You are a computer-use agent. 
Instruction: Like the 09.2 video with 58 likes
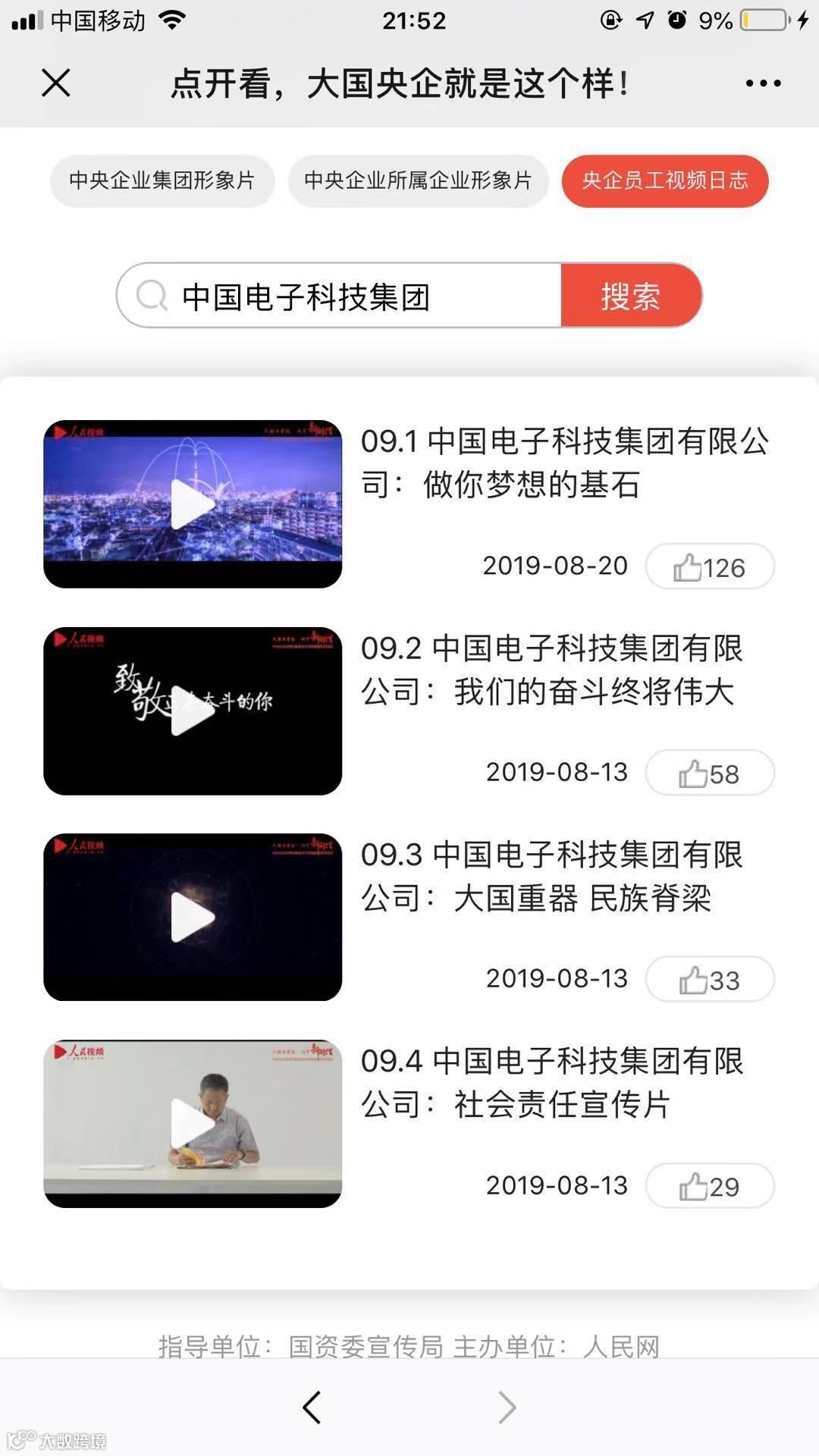click(x=709, y=773)
